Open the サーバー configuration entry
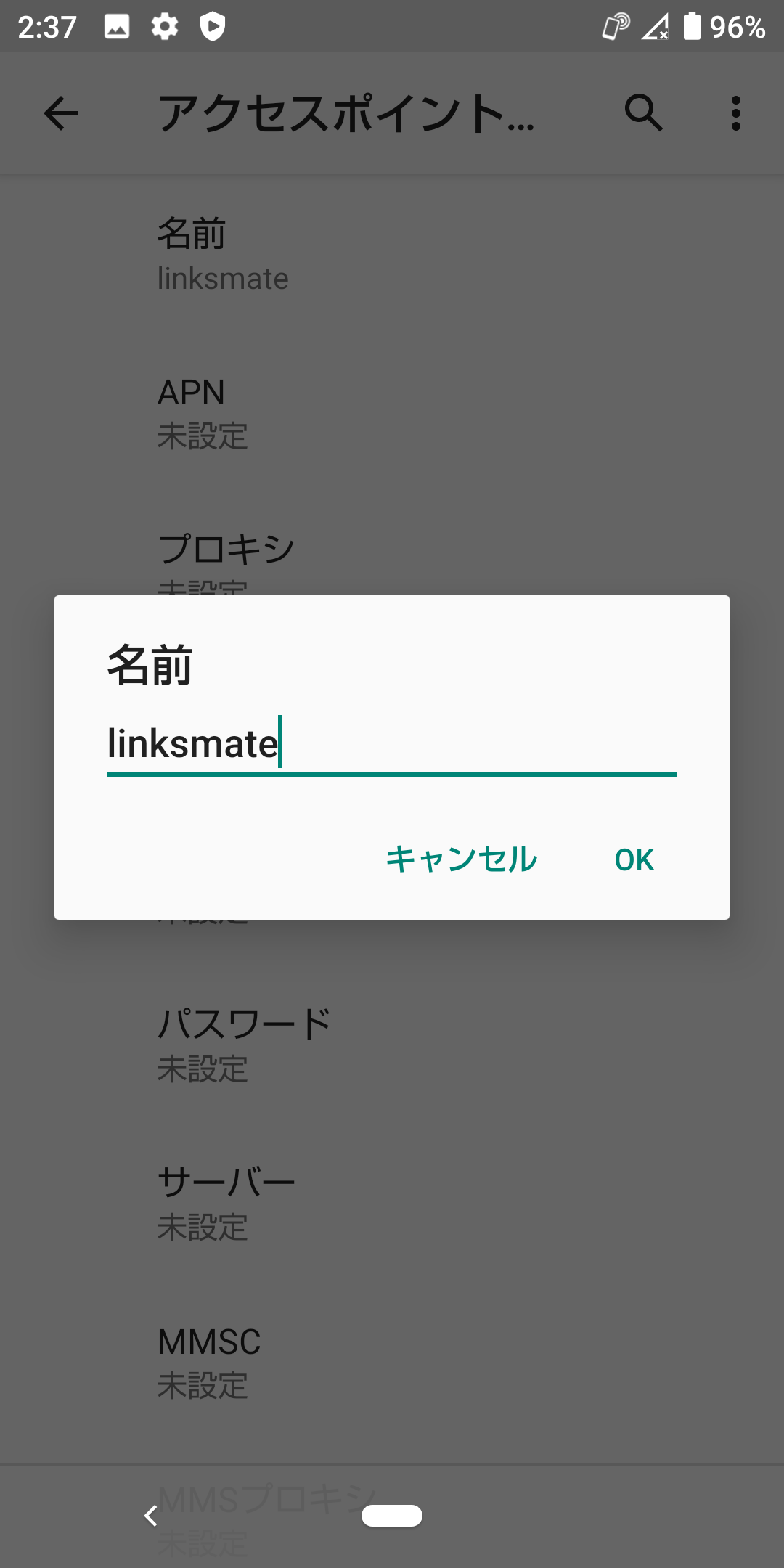Screen dimensions: 784x1568 (x=392, y=1201)
